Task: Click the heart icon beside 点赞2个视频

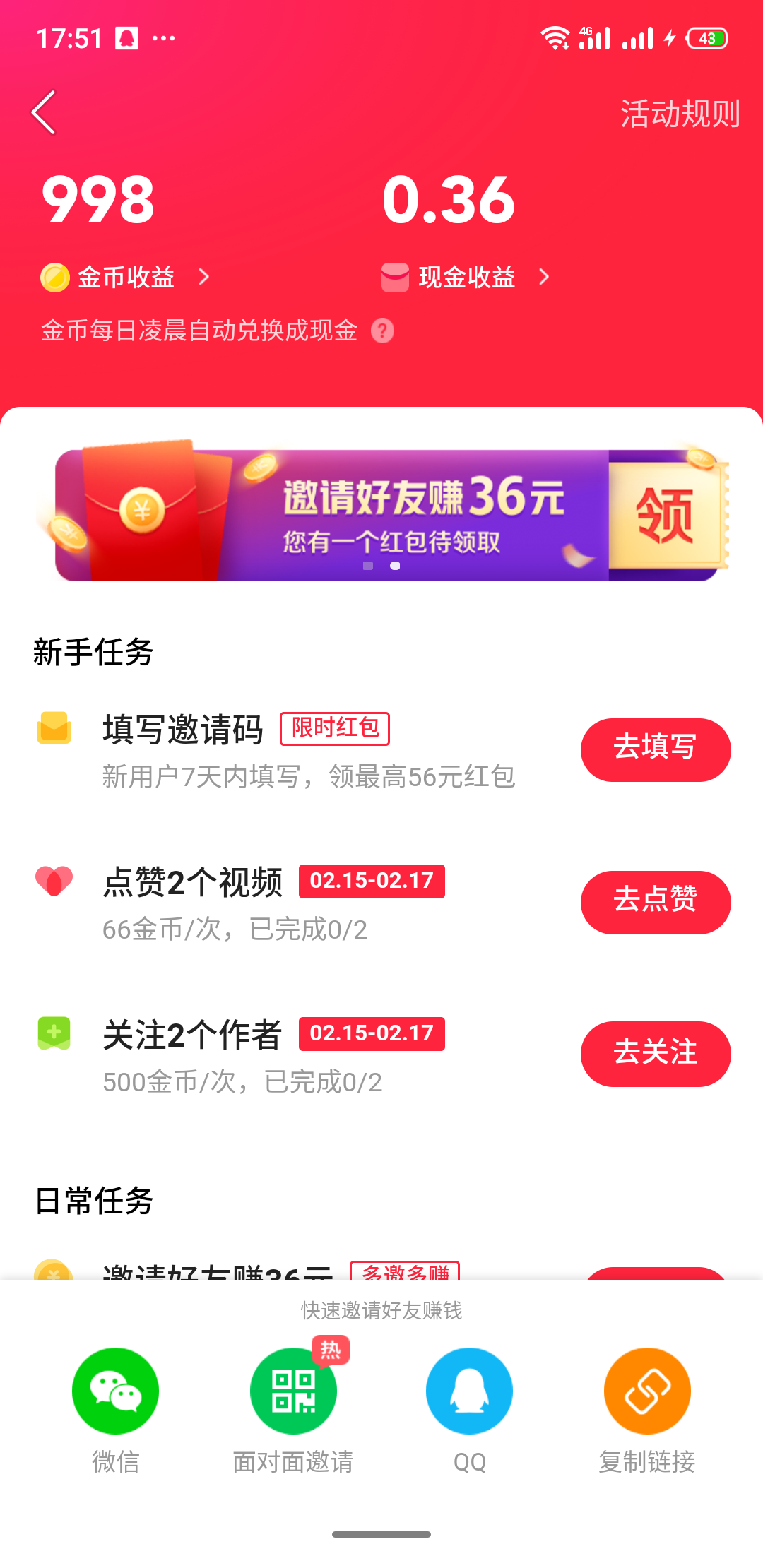Action: pyautogui.click(x=55, y=881)
